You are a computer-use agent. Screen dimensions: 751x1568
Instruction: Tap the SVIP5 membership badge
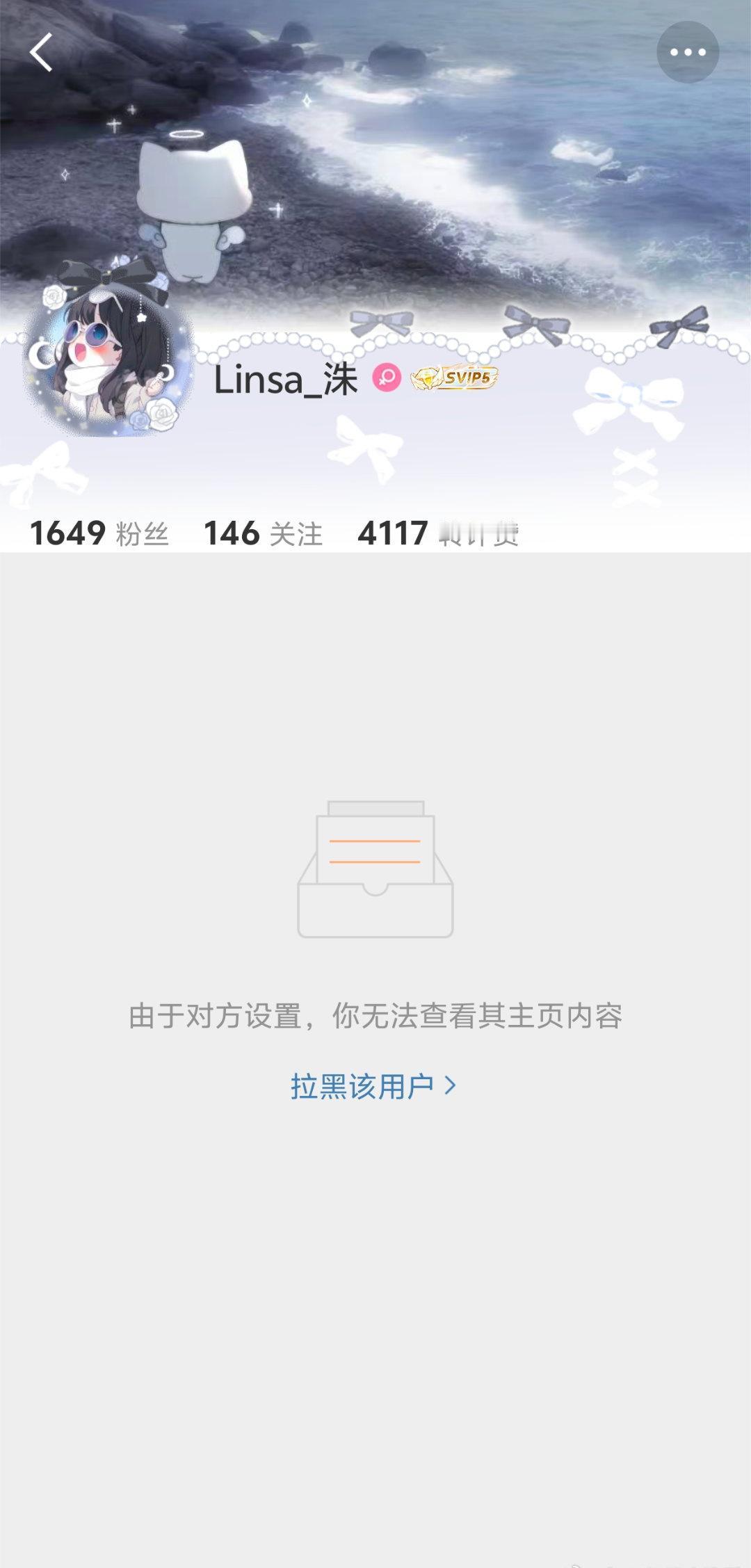[x=455, y=377]
